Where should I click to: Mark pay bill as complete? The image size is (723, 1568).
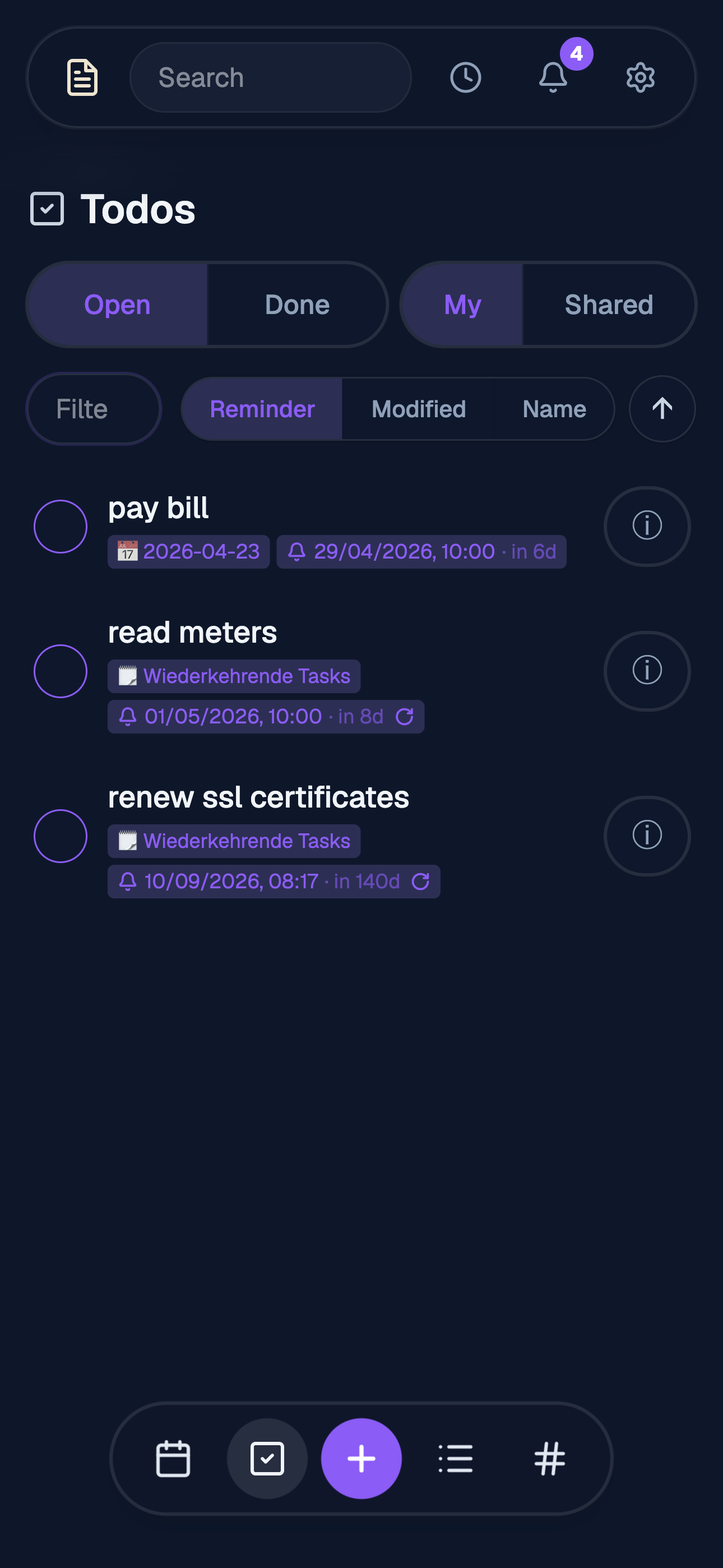61,527
